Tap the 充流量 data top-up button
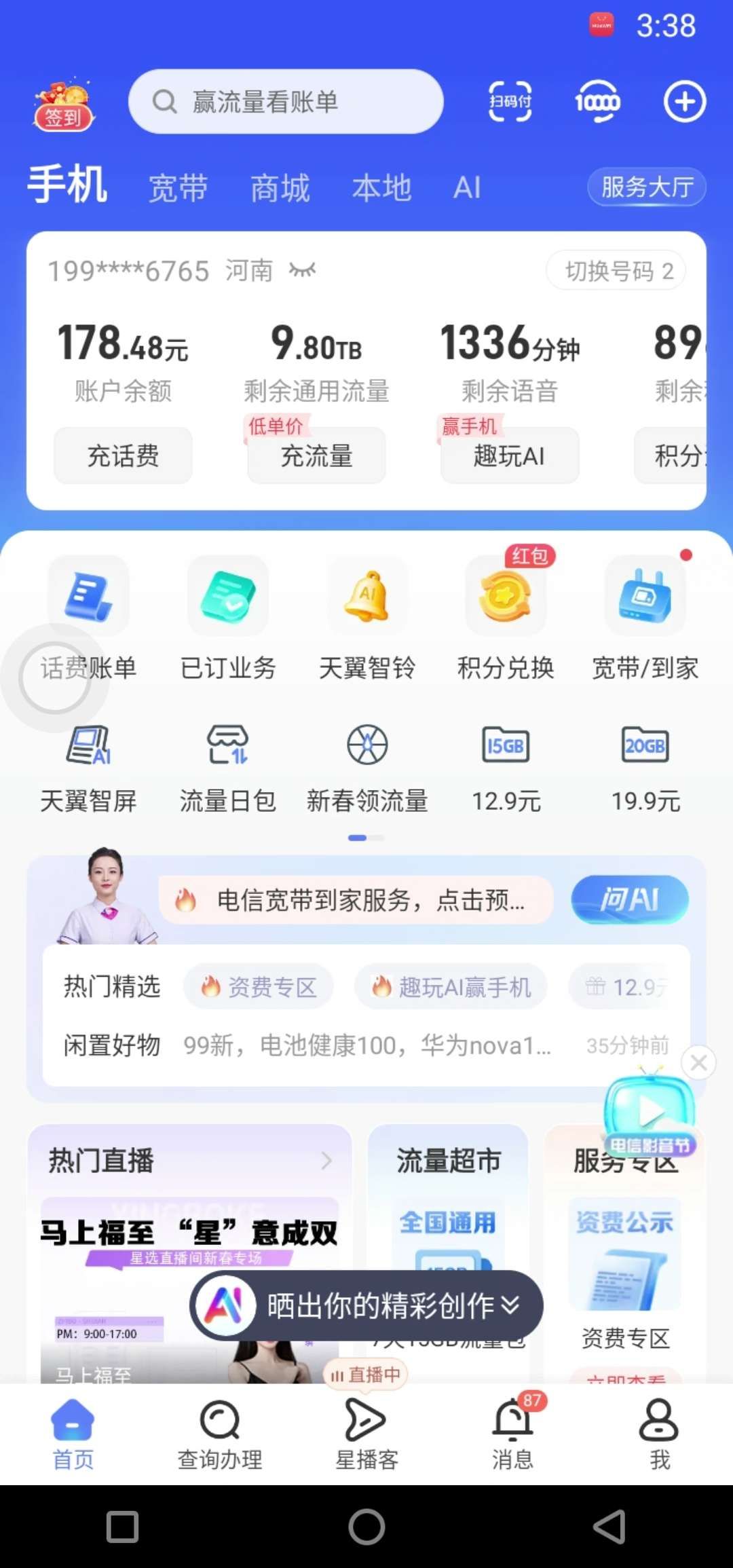733x1568 pixels. pyautogui.click(x=316, y=455)
